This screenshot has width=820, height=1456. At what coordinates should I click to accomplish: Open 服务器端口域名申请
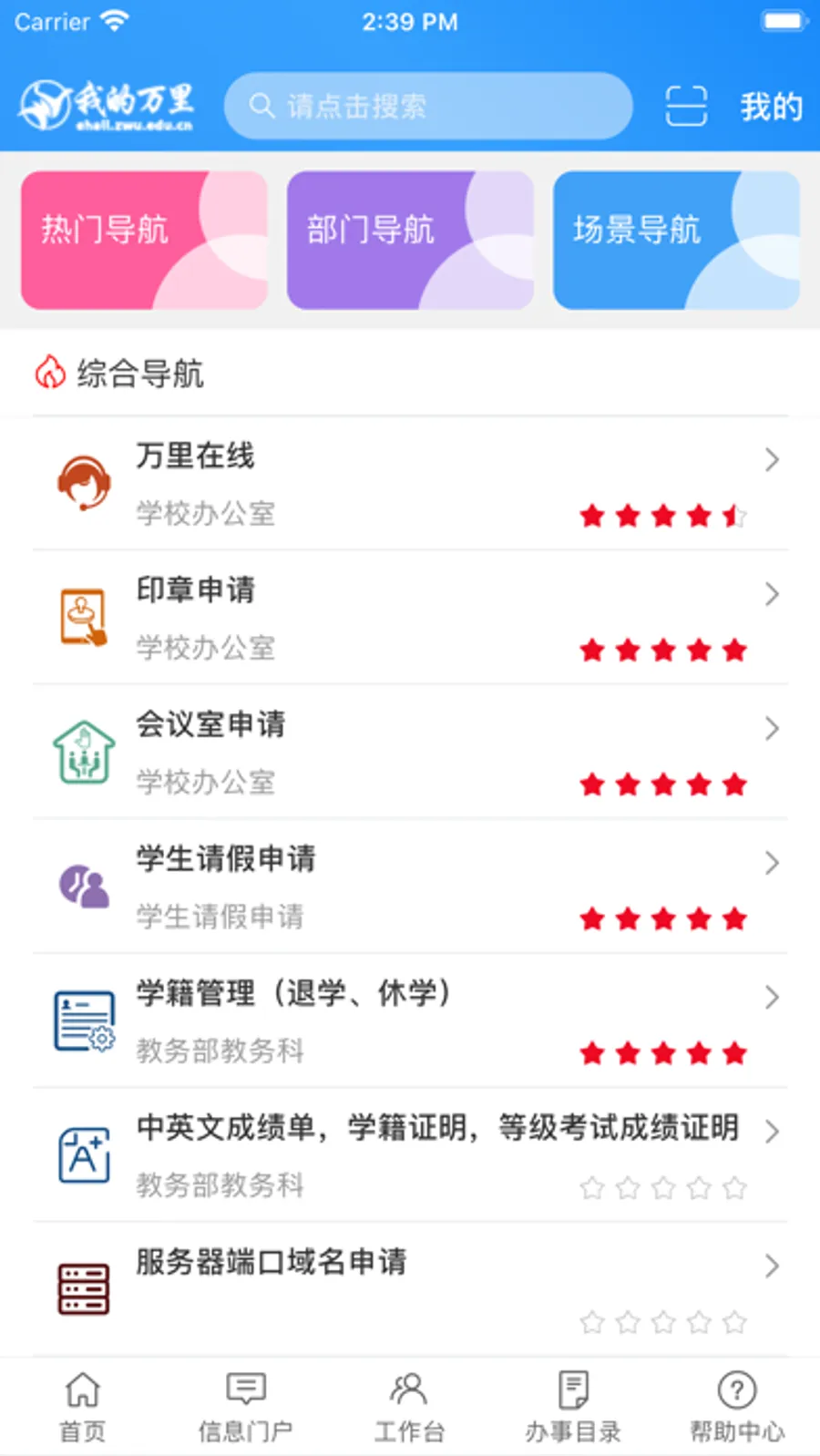click(x=410, y=1288)
